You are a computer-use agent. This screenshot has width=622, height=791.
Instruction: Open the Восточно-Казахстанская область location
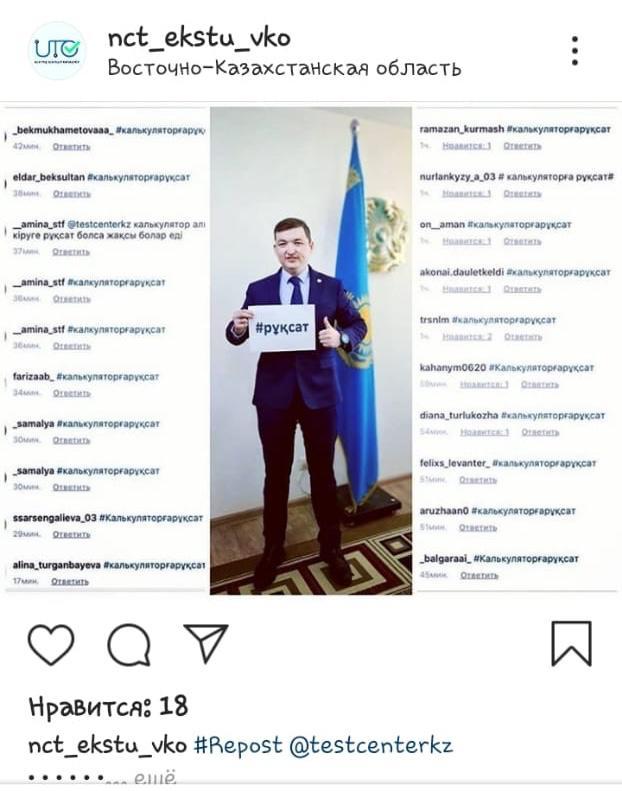tap(284, 68)
